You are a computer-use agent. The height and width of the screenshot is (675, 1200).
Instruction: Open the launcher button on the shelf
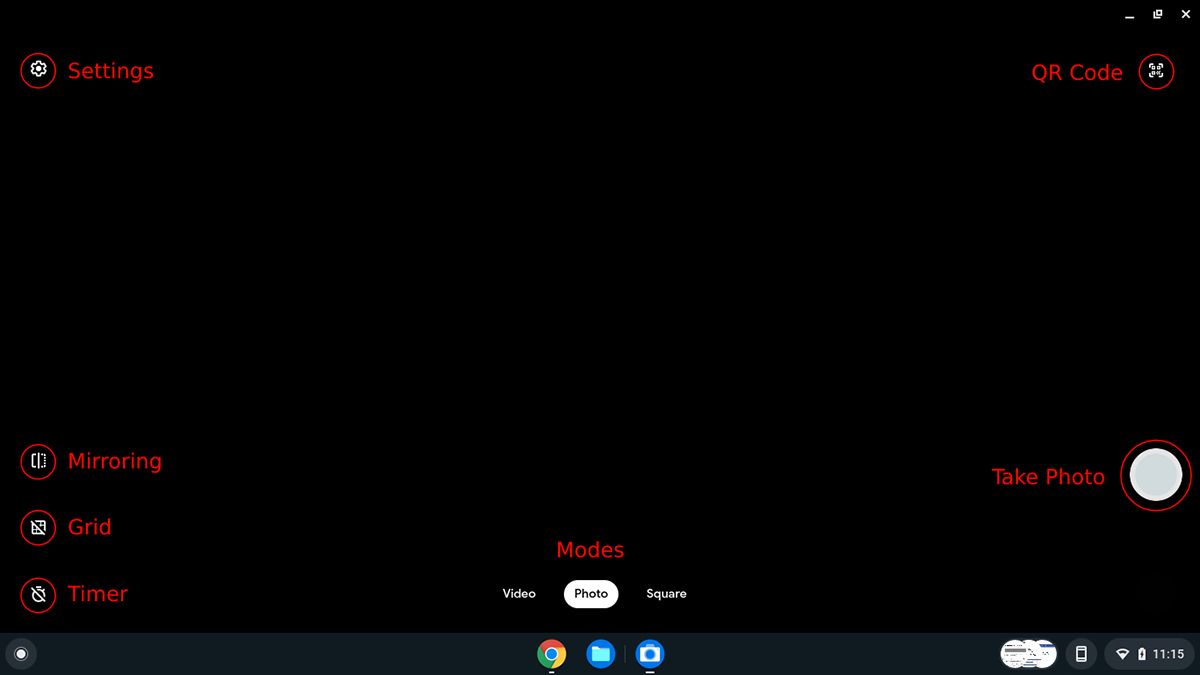[x=21, y=654]
